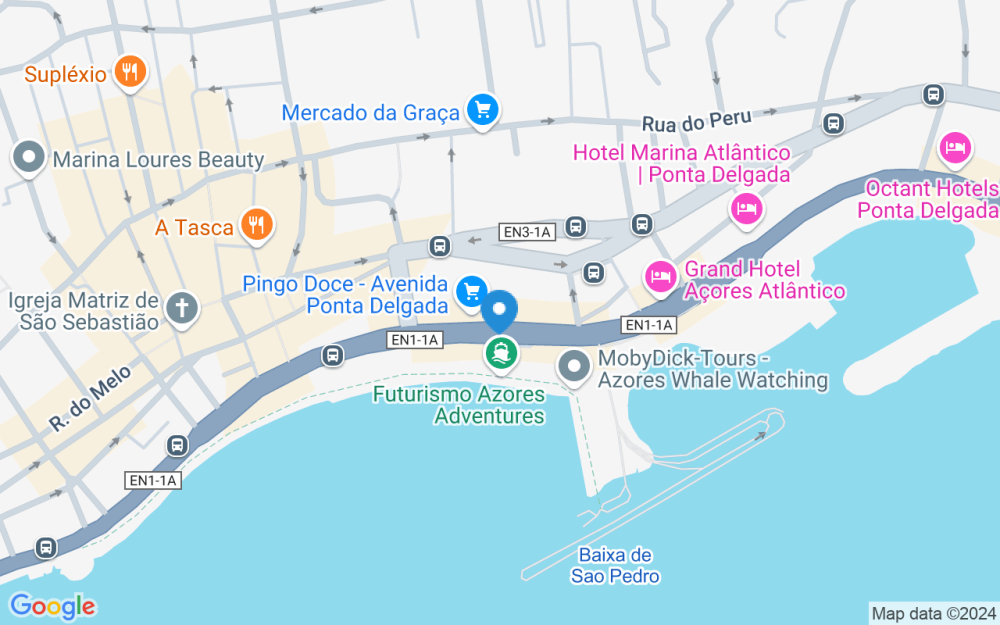Tap the bus stop near Rua do Peru
Screen dimensions: 1000x625
(832, 124)
